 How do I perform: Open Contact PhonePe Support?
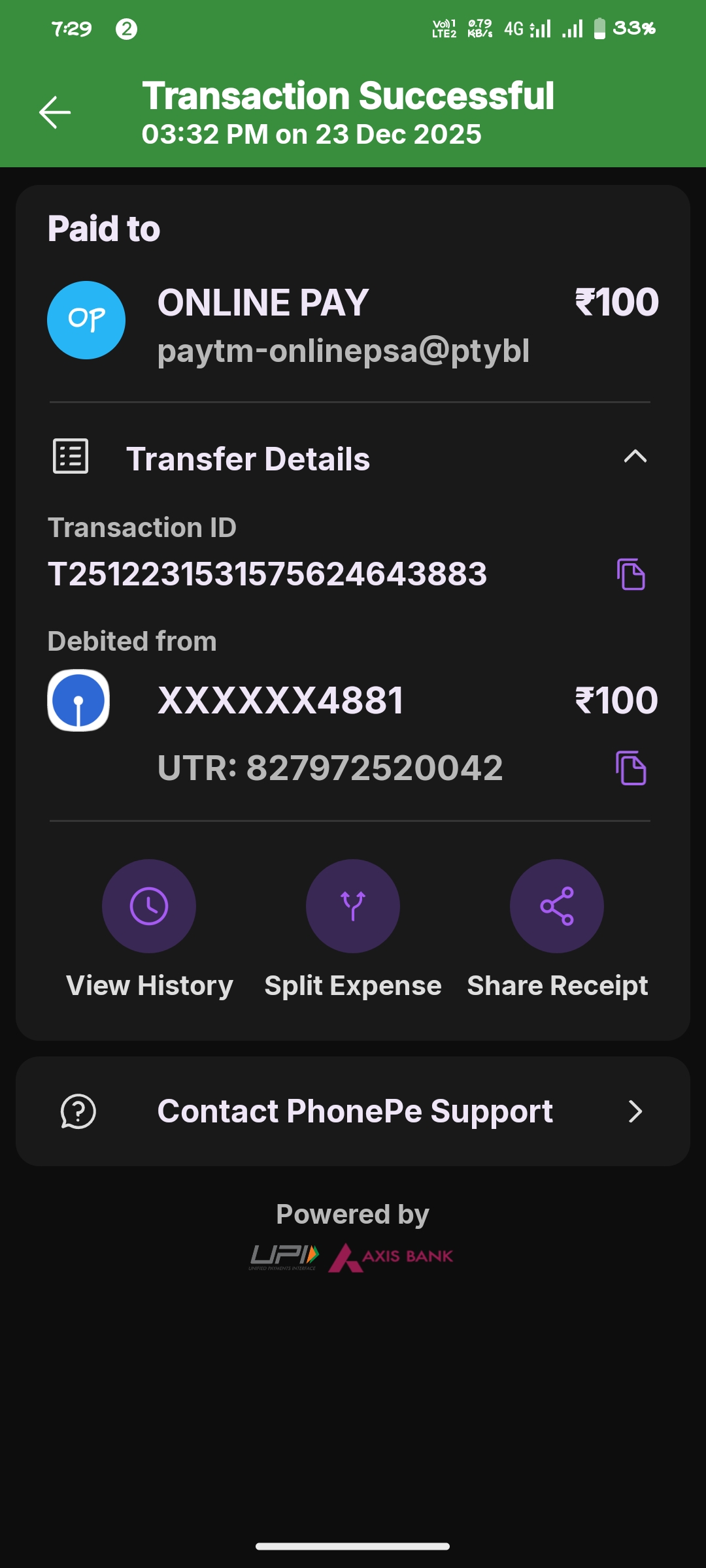(353, 1111)
